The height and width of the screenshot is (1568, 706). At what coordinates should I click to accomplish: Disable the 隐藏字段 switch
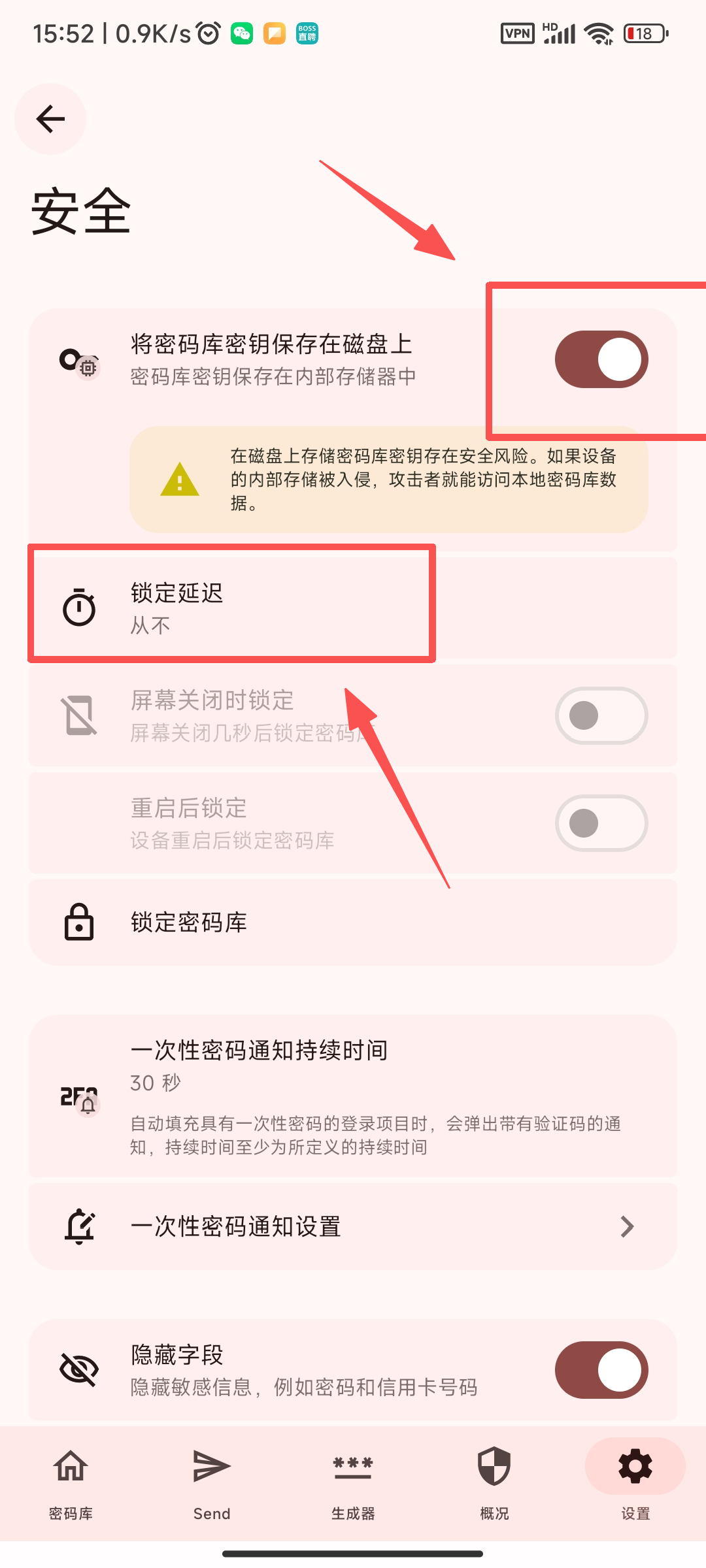pos(601,1370)
